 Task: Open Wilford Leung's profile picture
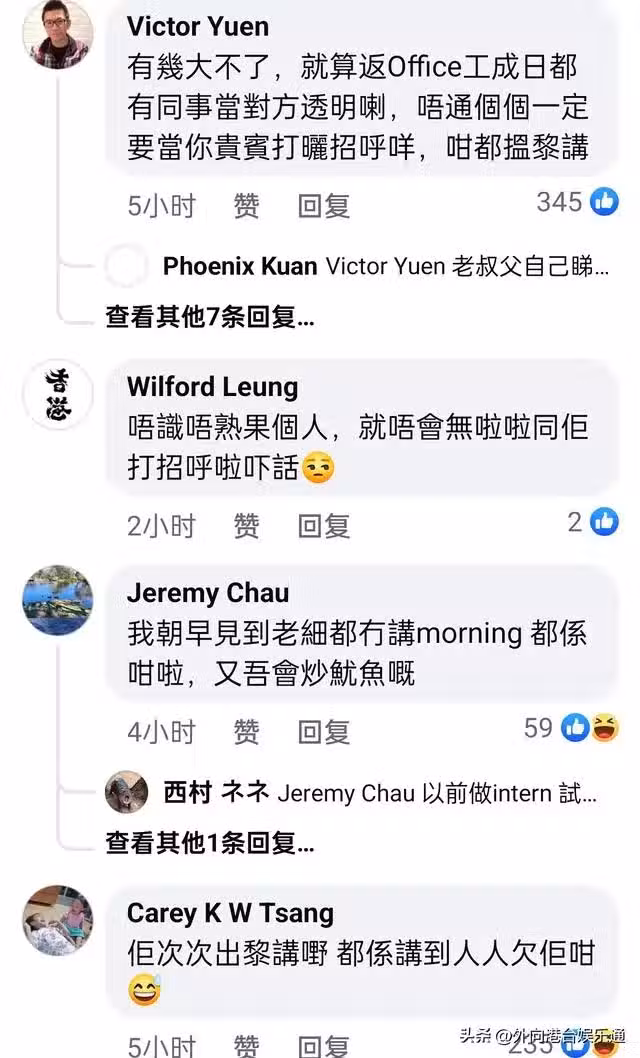[x=57, y=394]
